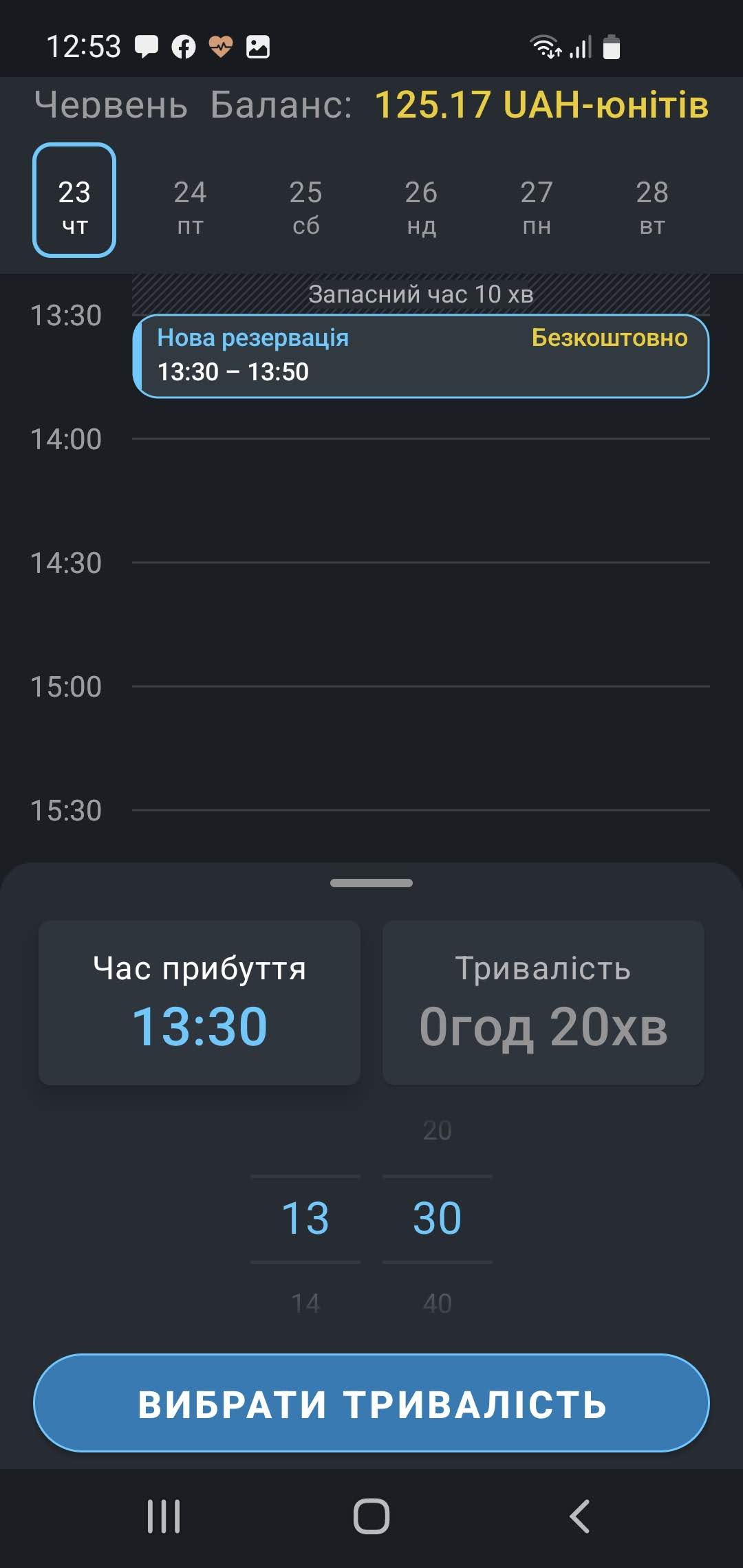Open the Тривалість duration box
This screenshot has height=1568, width=743.
[x=543, y=1003]
